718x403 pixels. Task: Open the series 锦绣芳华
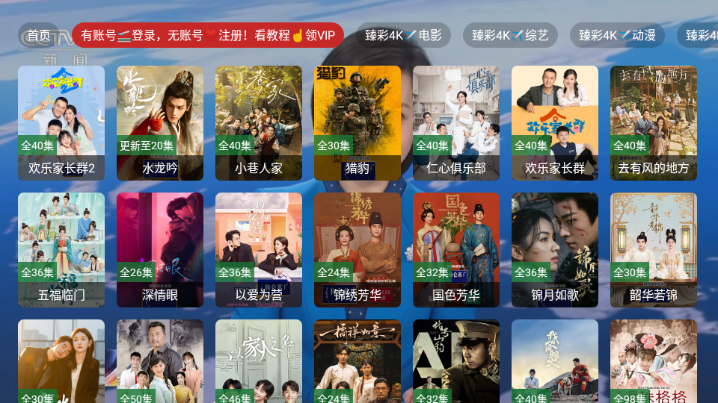[357, 249]
